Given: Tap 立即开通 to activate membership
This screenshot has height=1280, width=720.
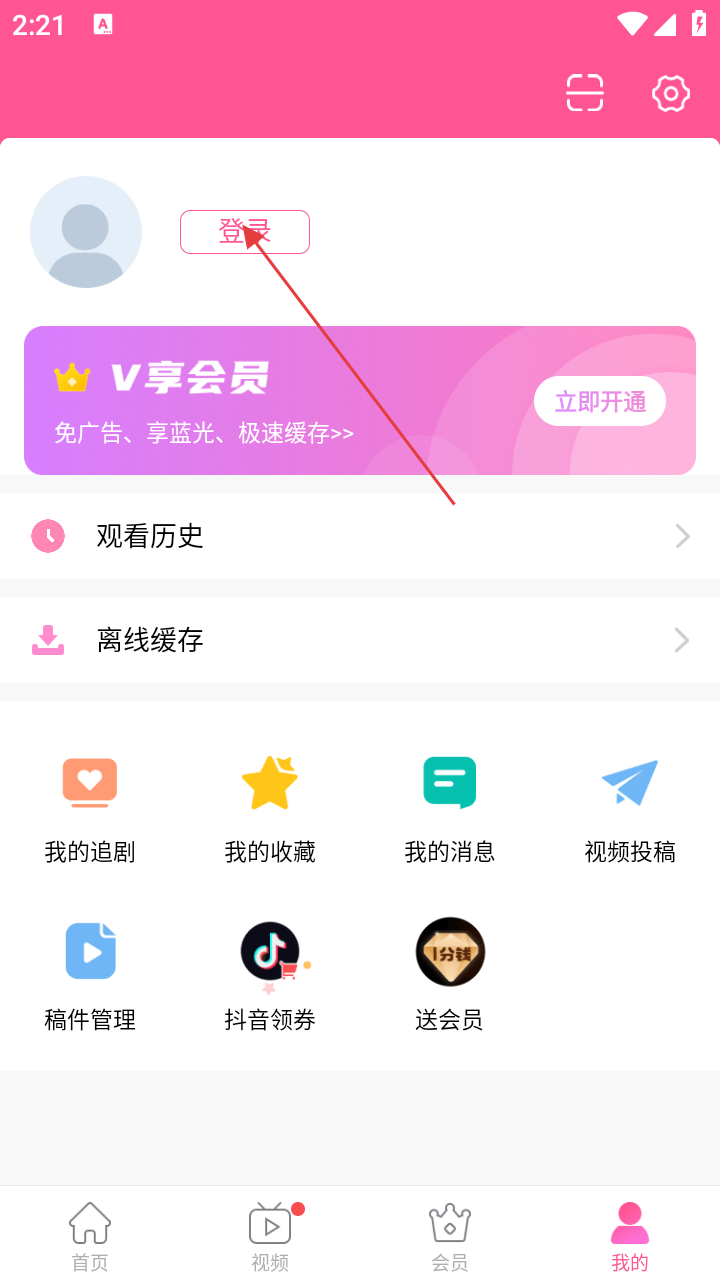Looking at the screenshot, I should [600, 402].
